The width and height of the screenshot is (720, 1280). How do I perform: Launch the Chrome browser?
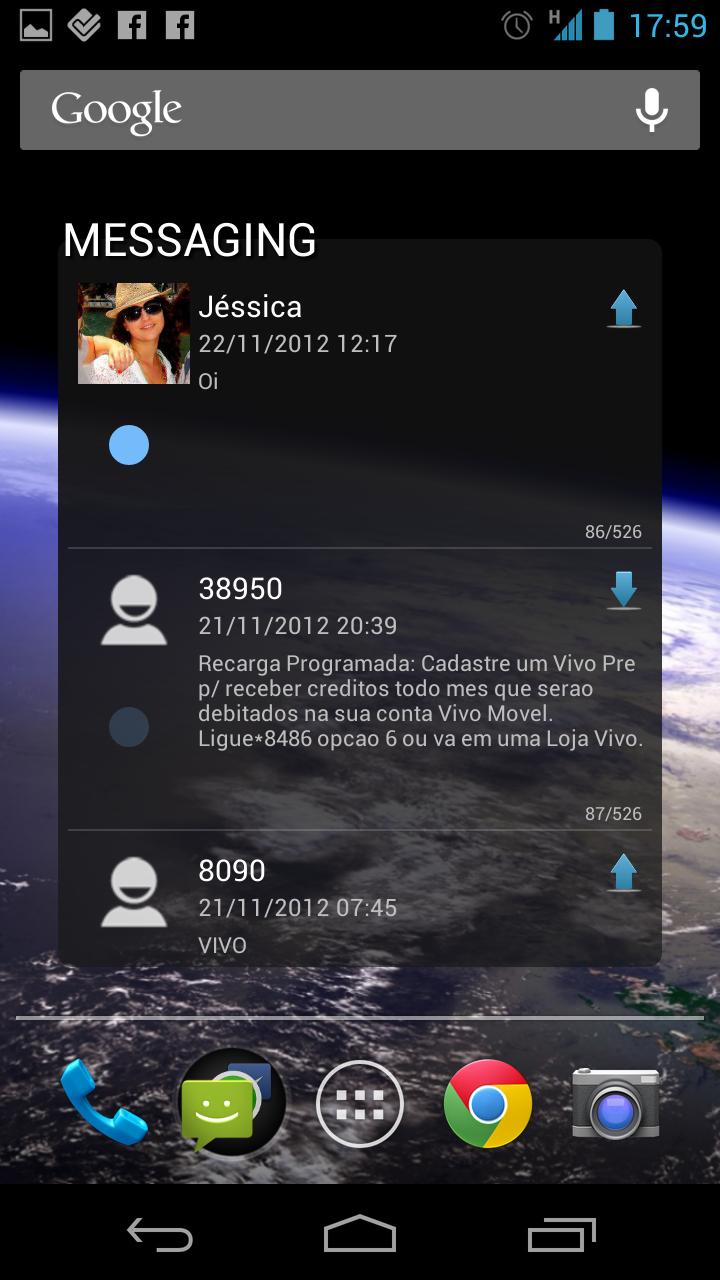point(488,1103)
